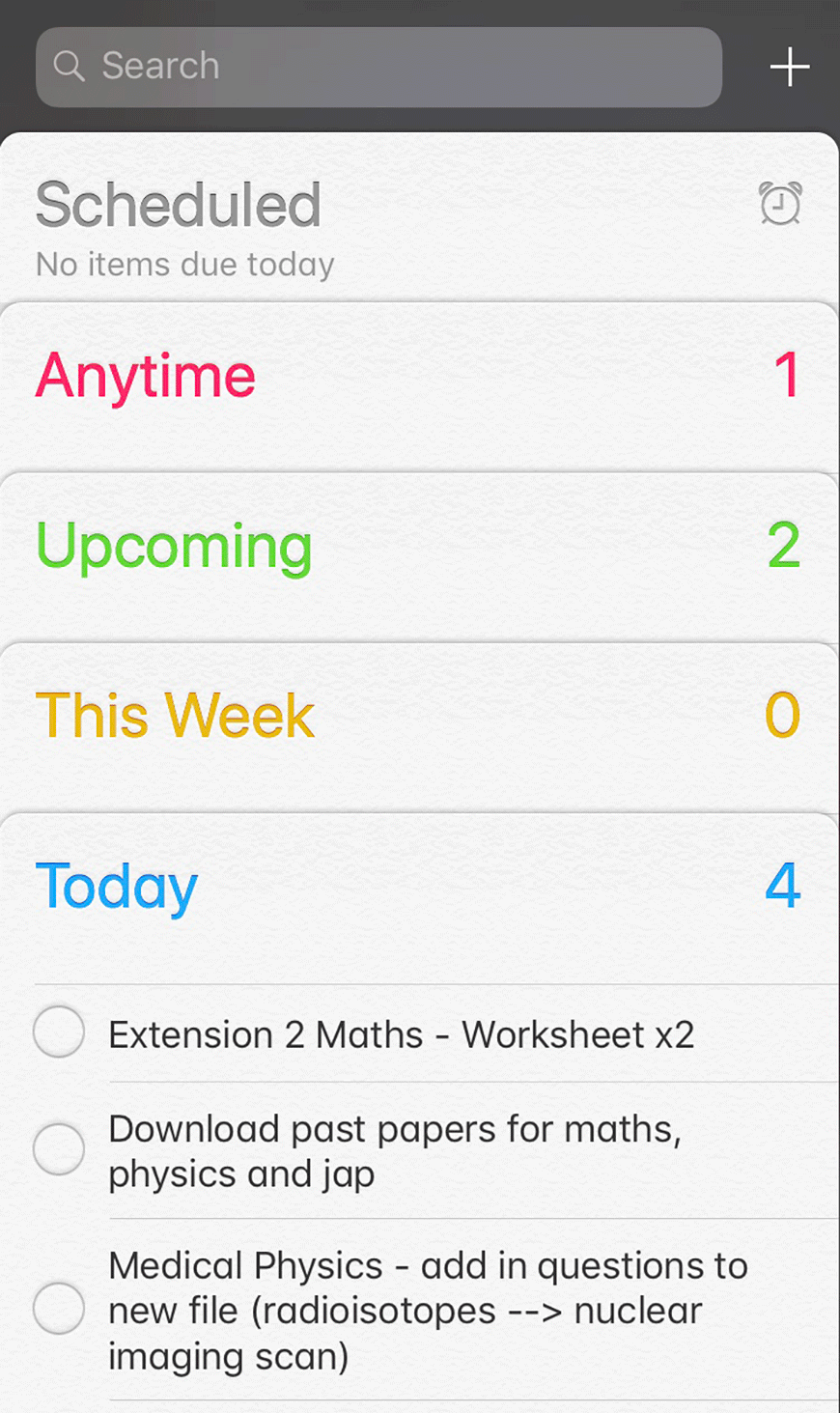The width and height of the screenshot is (840, 1413).
Task: Add a new list with plus icon
Action: click(x=789, y=68)
